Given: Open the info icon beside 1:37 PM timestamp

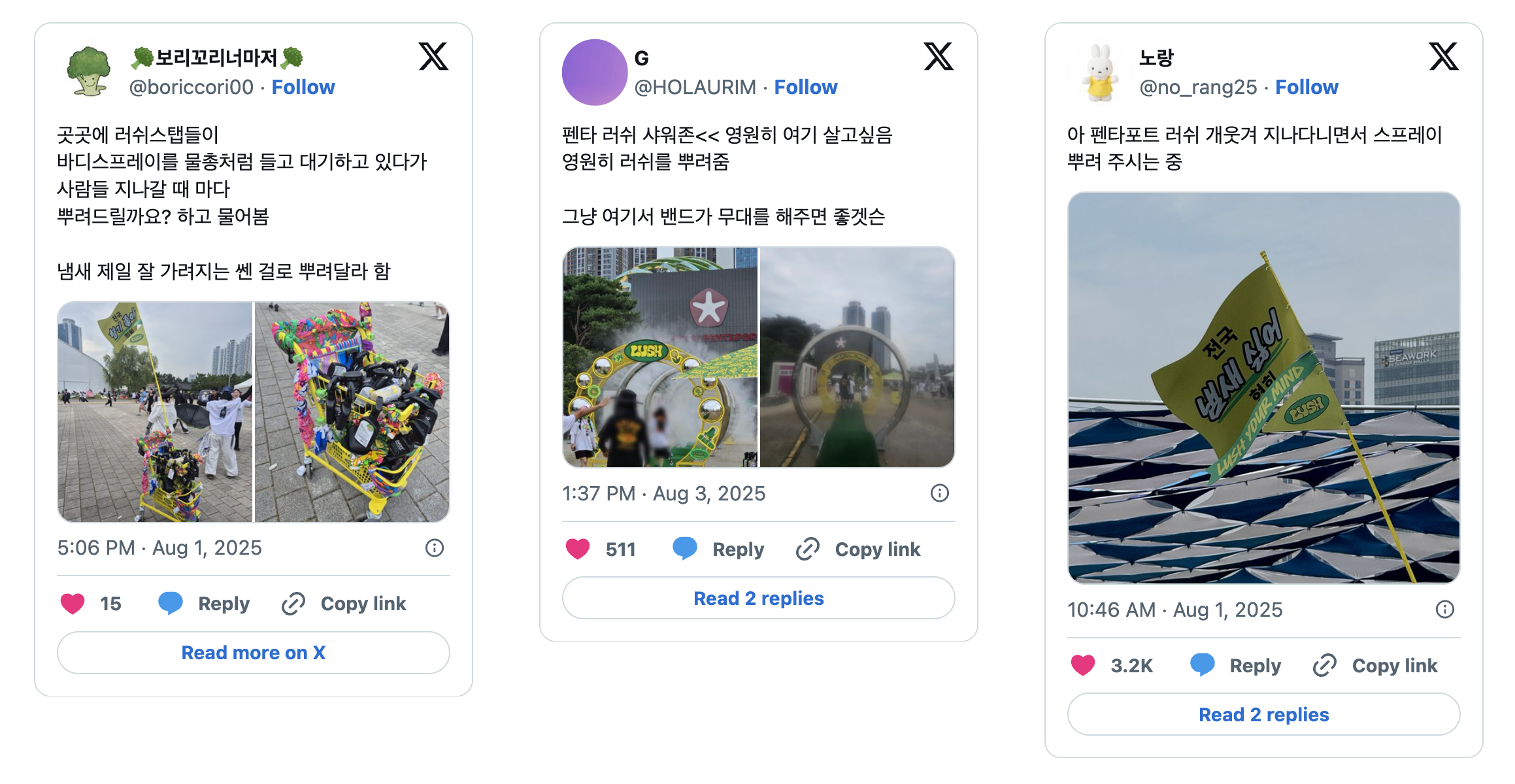Looking at the screenshot, I should [939, 493].
